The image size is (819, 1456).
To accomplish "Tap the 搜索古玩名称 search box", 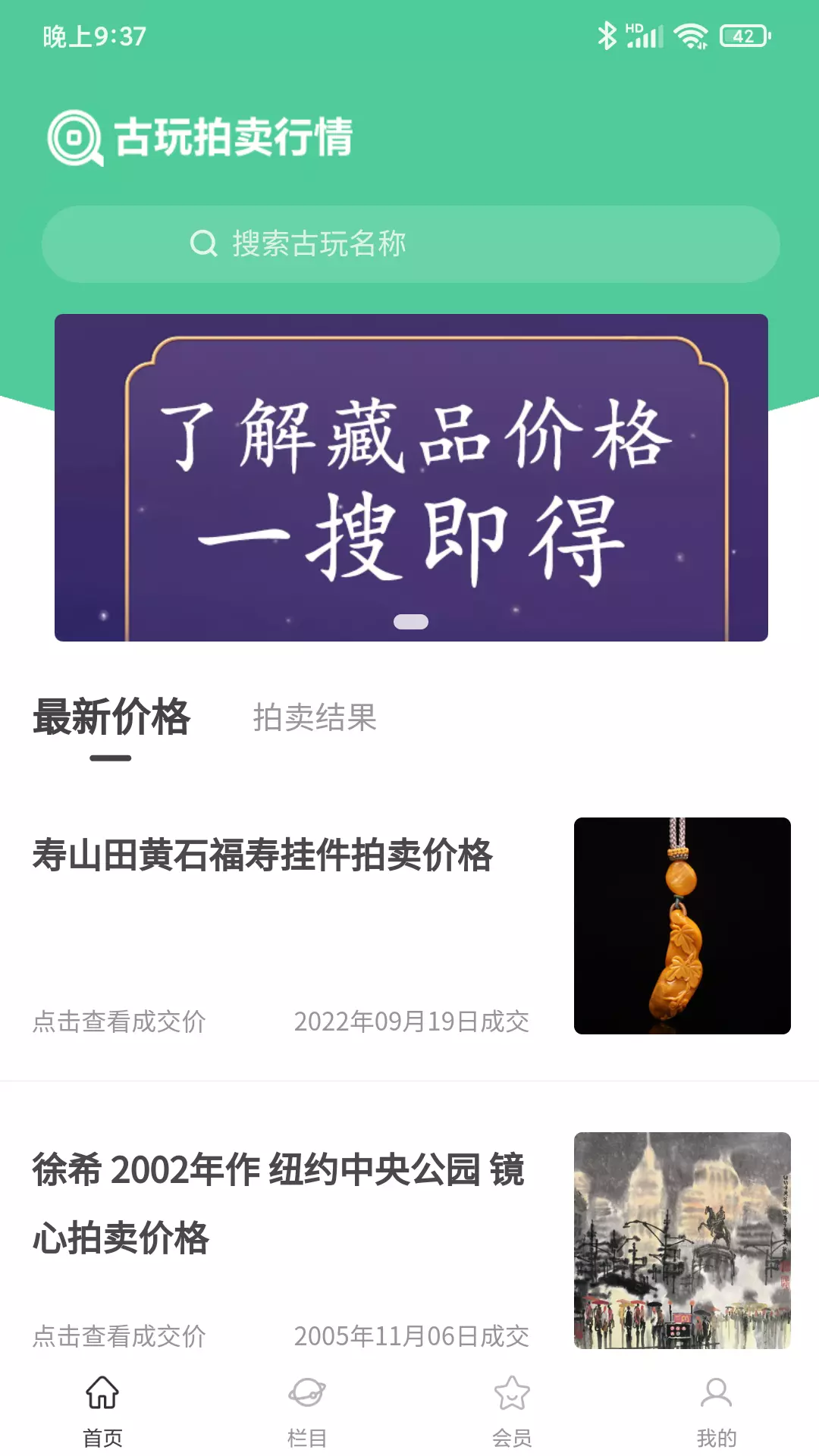I will (410, 244).
